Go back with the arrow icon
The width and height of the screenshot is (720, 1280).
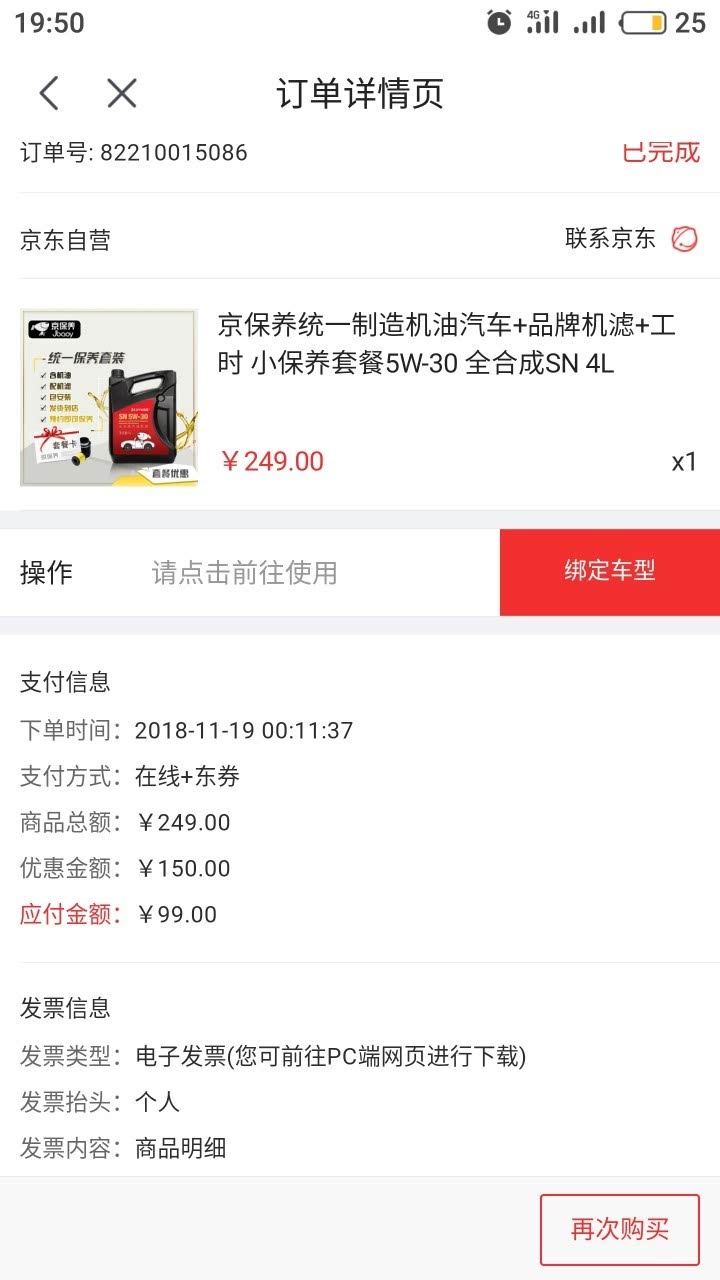(49, 94)
